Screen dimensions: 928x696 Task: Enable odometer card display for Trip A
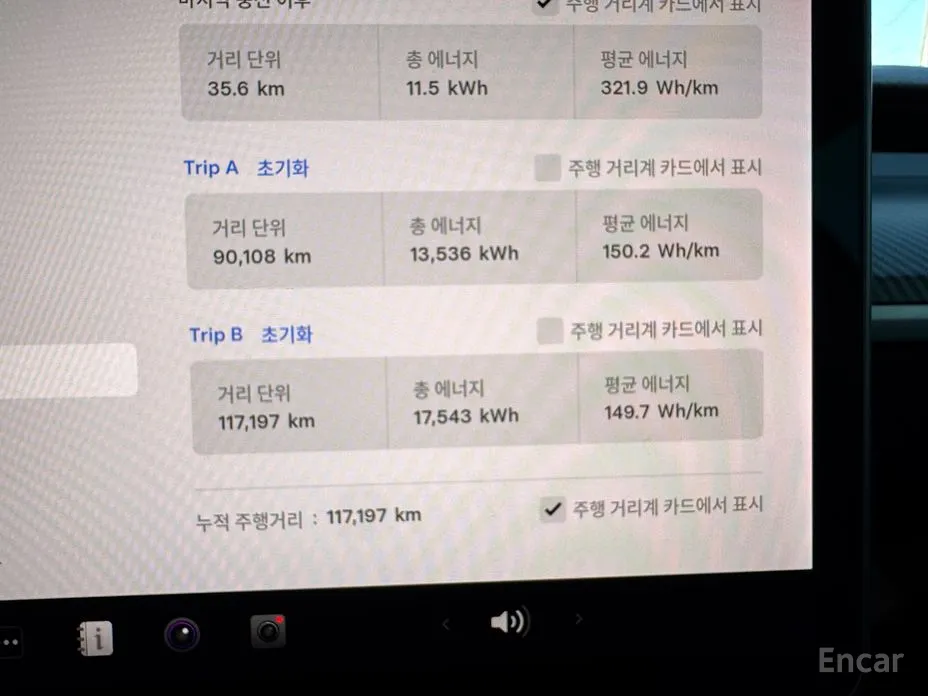coord(547,167)
